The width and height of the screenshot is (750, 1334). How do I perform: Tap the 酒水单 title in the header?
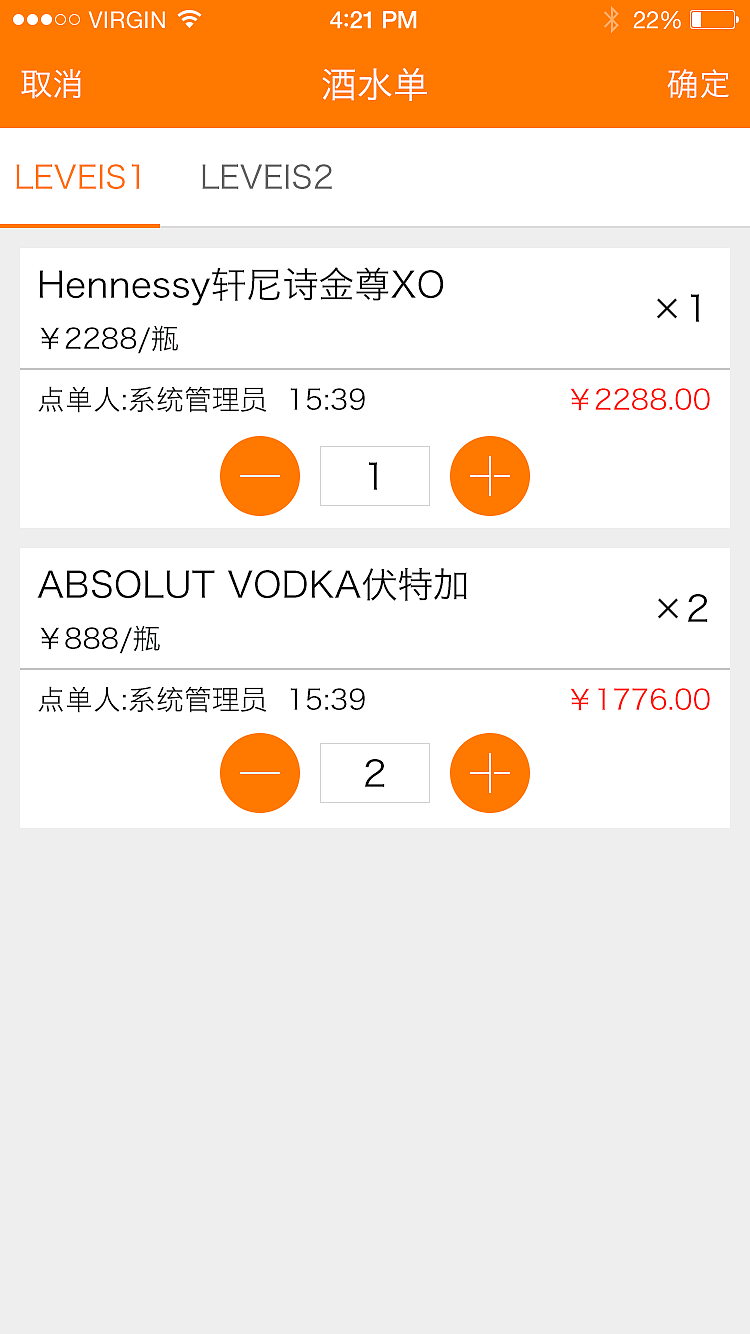click(374, 86)
